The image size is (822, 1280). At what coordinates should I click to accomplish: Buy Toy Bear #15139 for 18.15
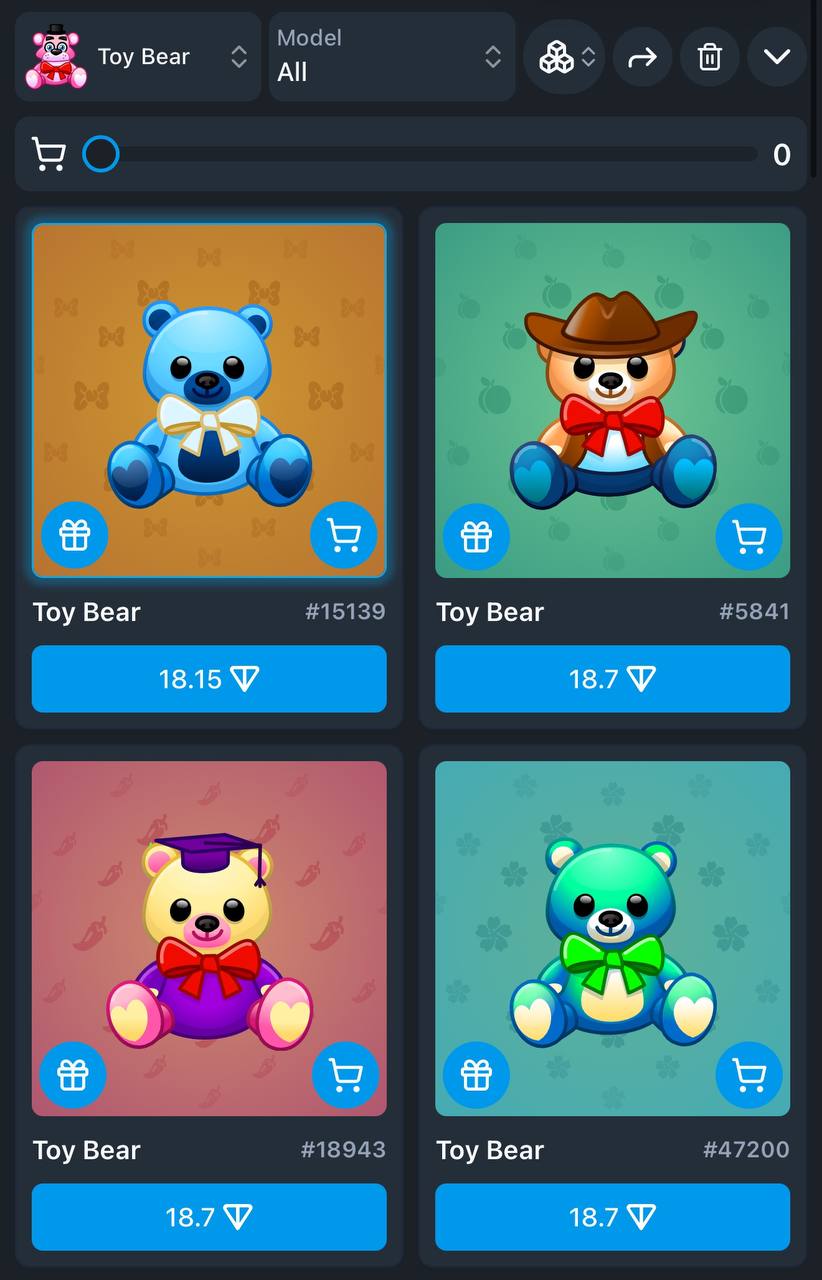(x=209, y=679)
